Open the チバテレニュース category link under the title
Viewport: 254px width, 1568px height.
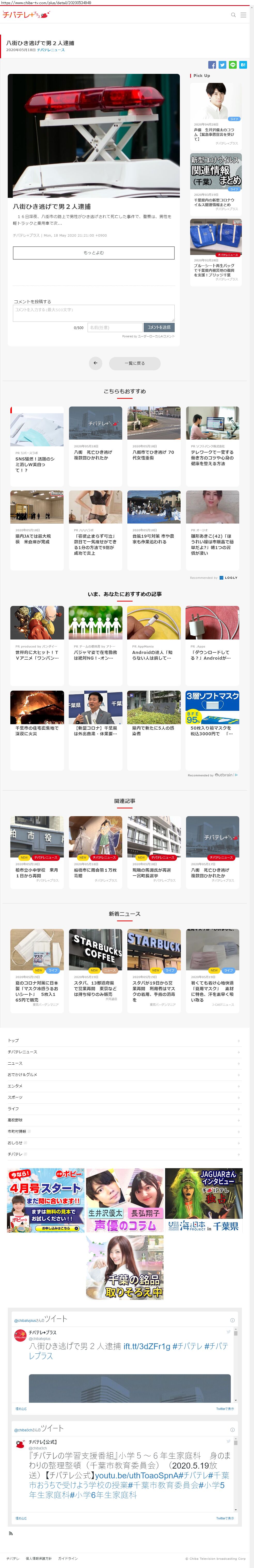point(51,50)
